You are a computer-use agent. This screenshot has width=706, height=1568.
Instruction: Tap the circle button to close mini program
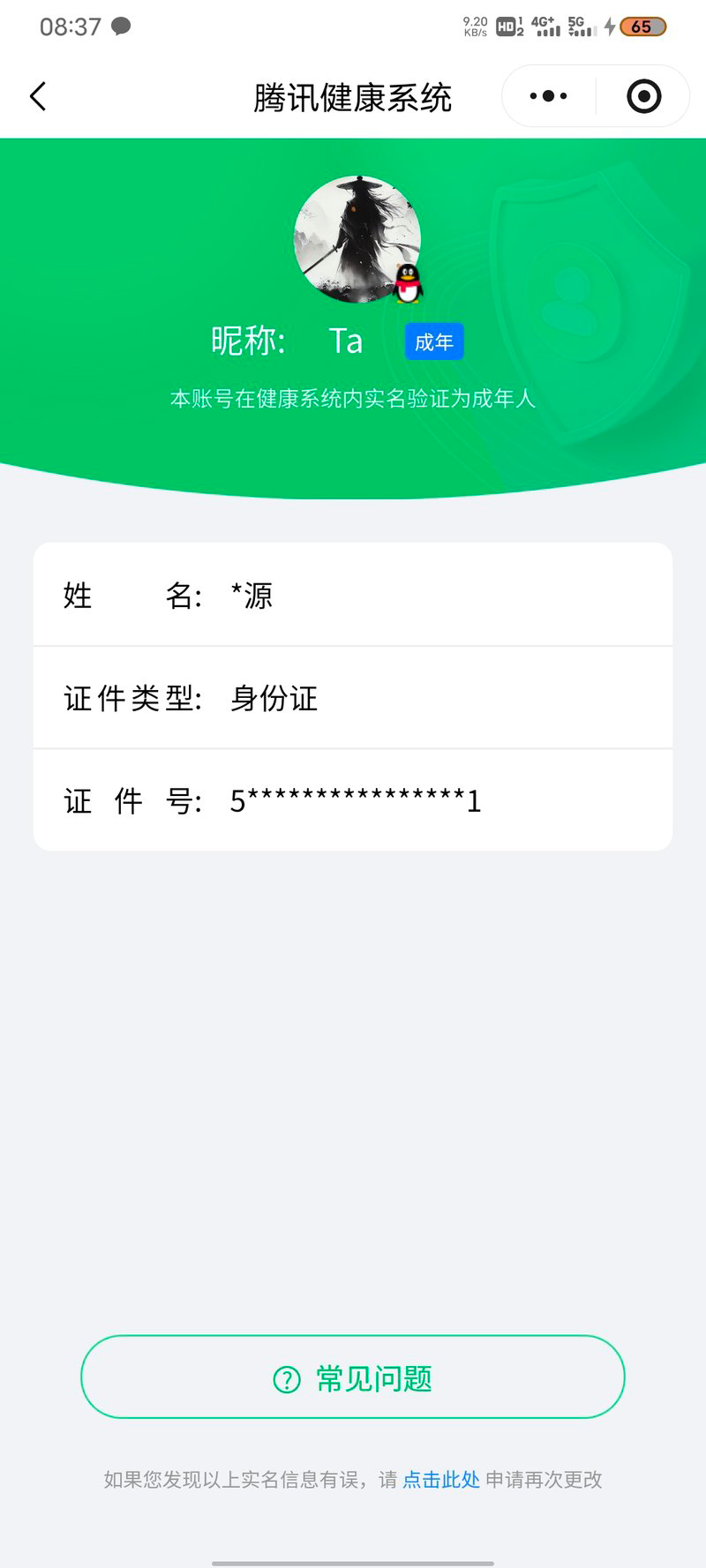[643, 95]
